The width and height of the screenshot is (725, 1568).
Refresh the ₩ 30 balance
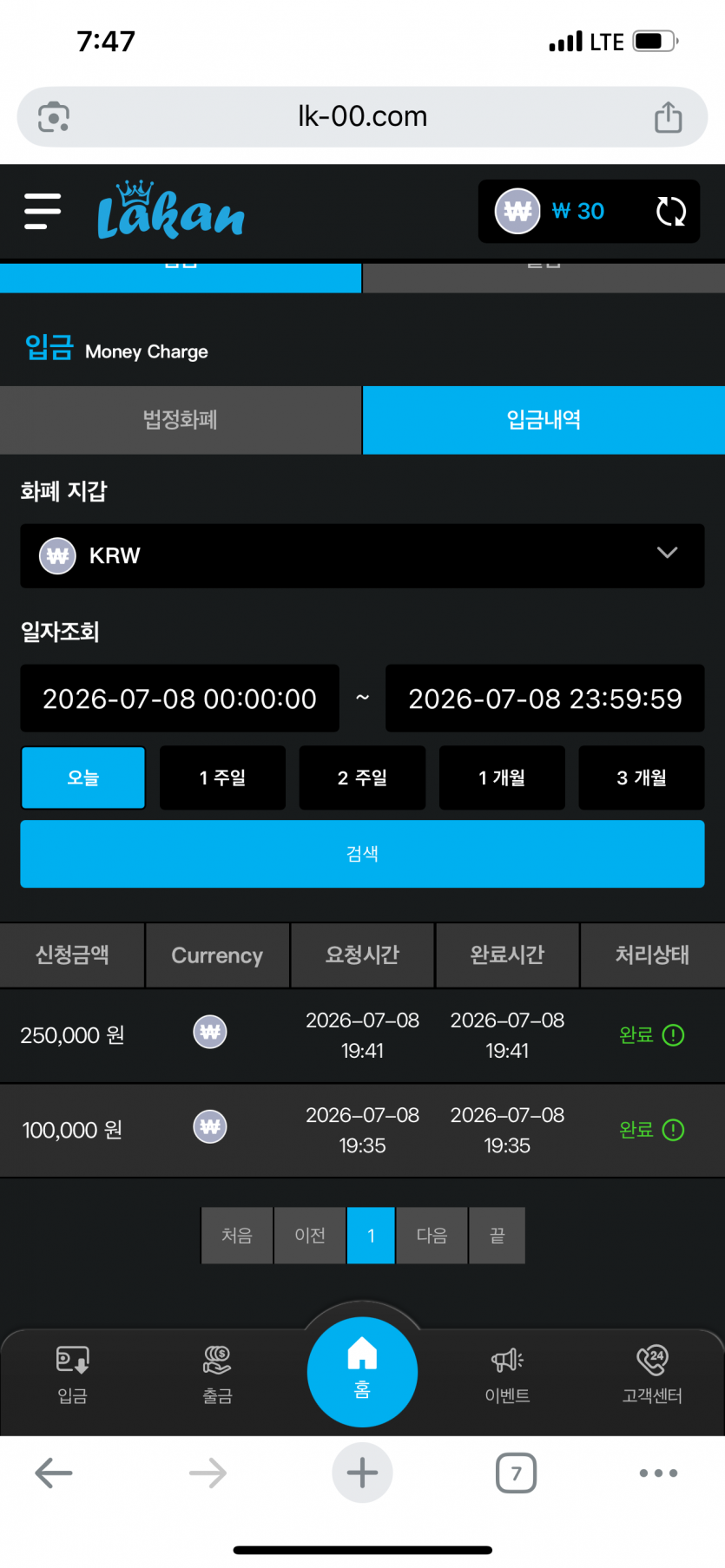tap(670, 211)
